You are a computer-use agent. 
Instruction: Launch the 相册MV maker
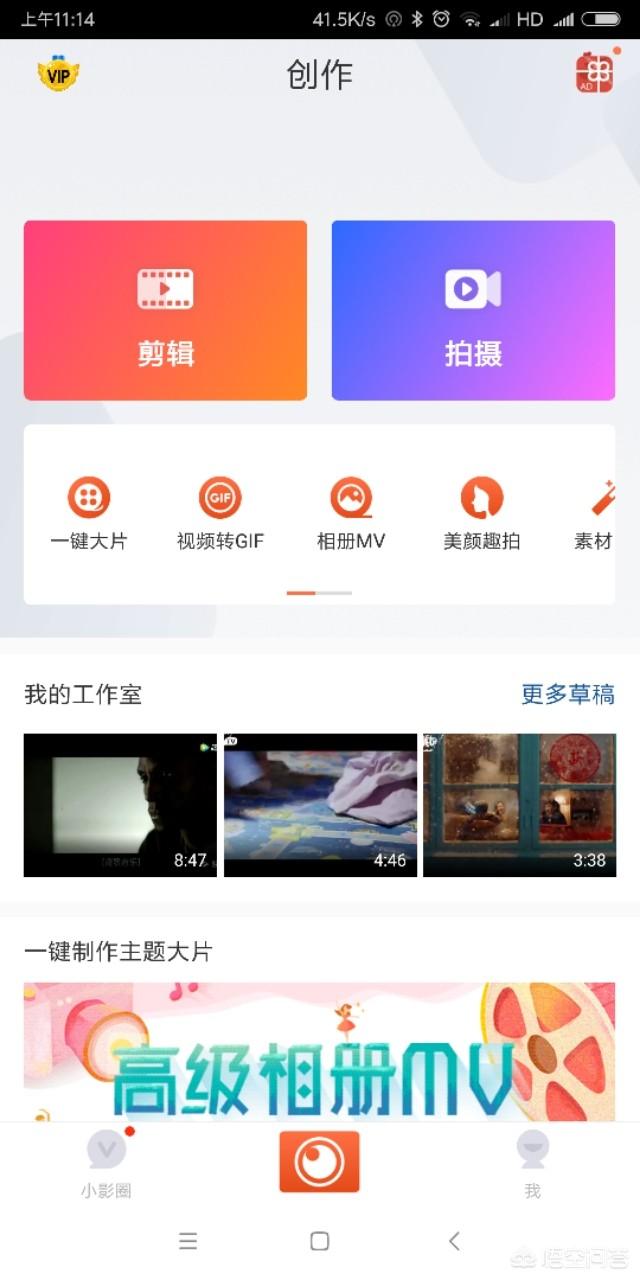(351, 514)
